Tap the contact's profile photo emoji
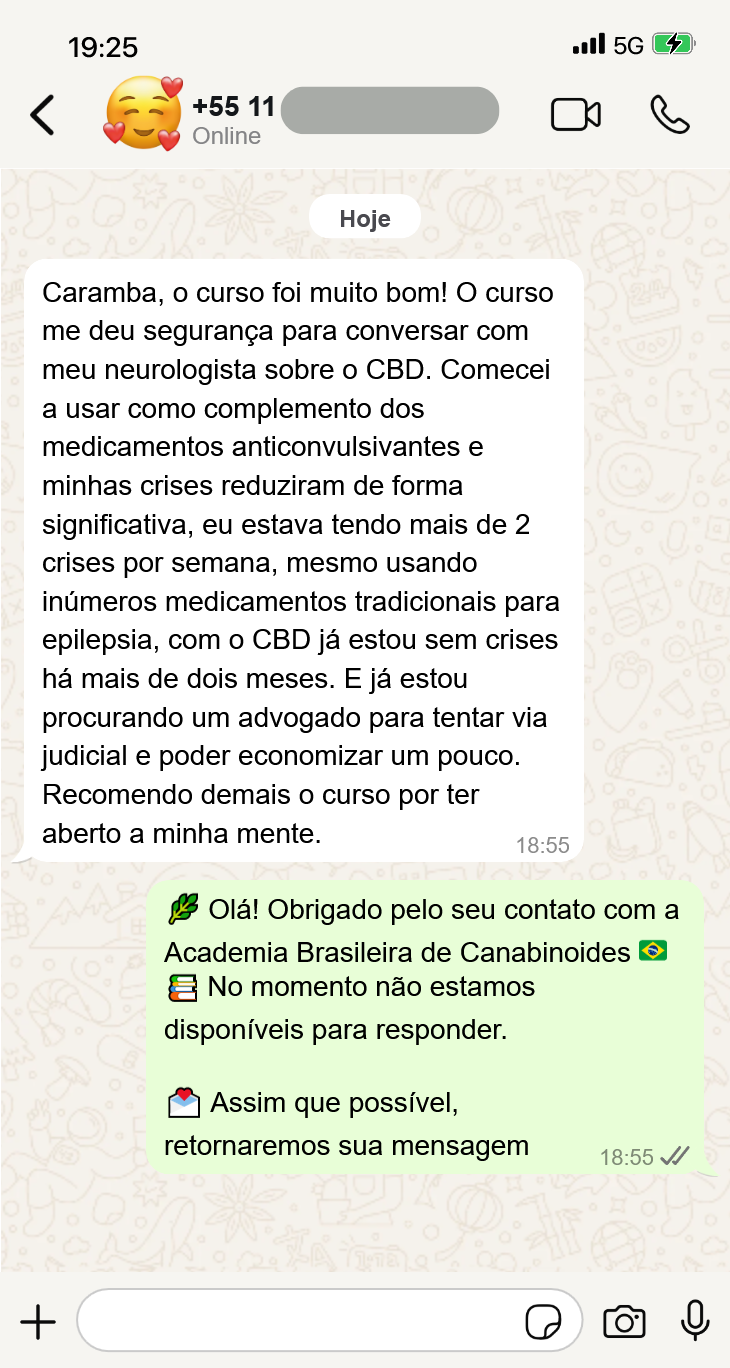Screen dimensions: 730x1368 141,113
